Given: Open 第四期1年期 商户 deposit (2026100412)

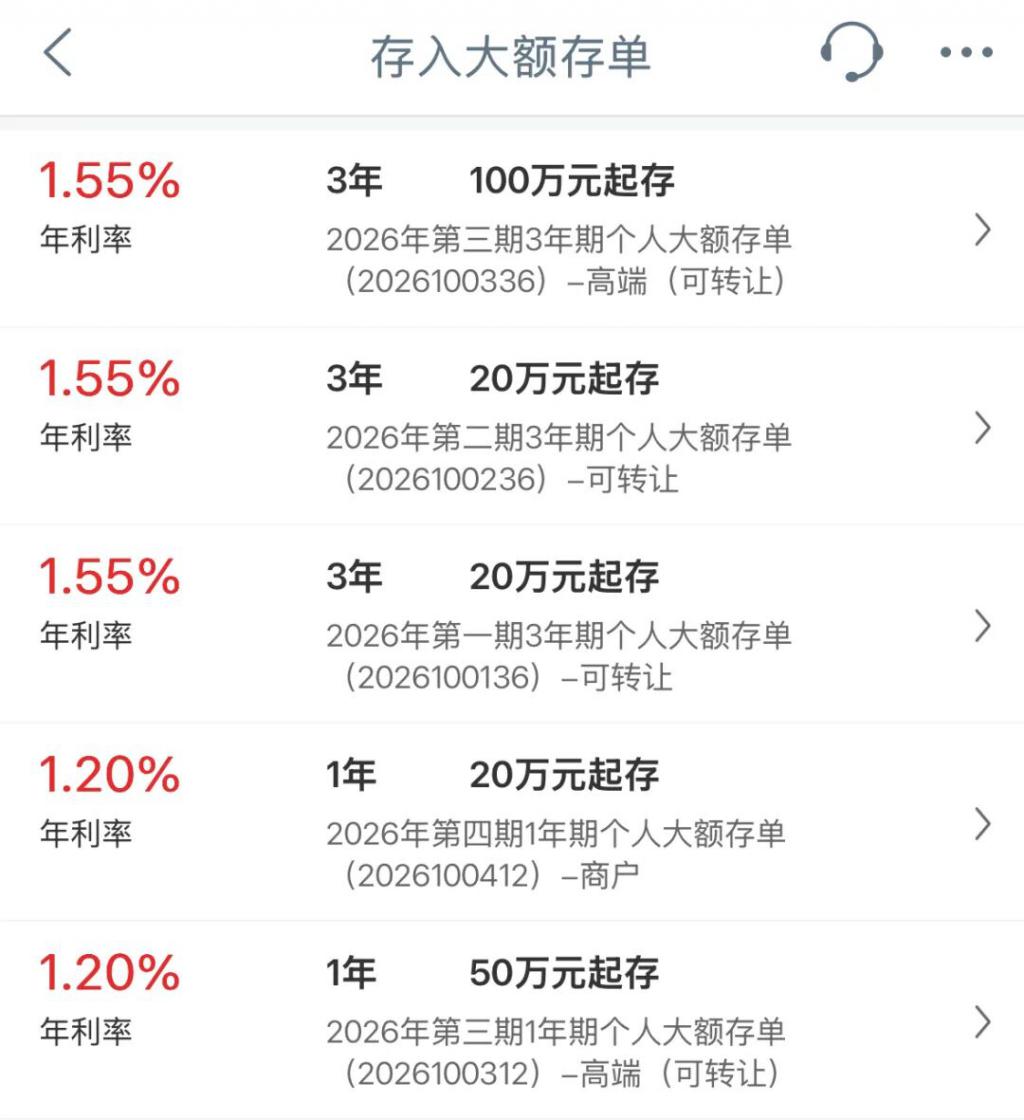Looking at the screenshot, I should pos(512,824).
